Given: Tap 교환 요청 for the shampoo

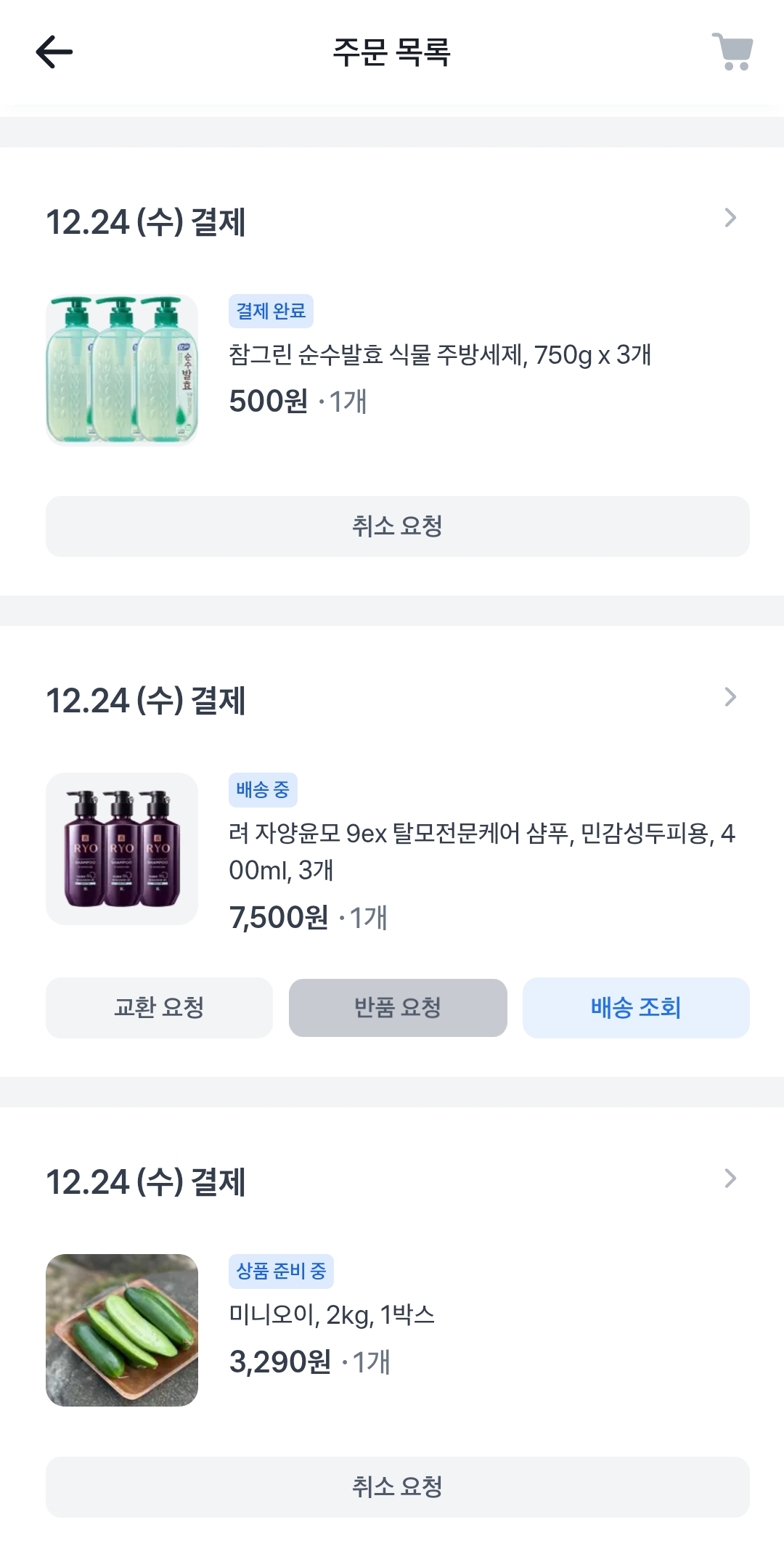Looking at the screenshot, I should click(x=159, y=1008).
